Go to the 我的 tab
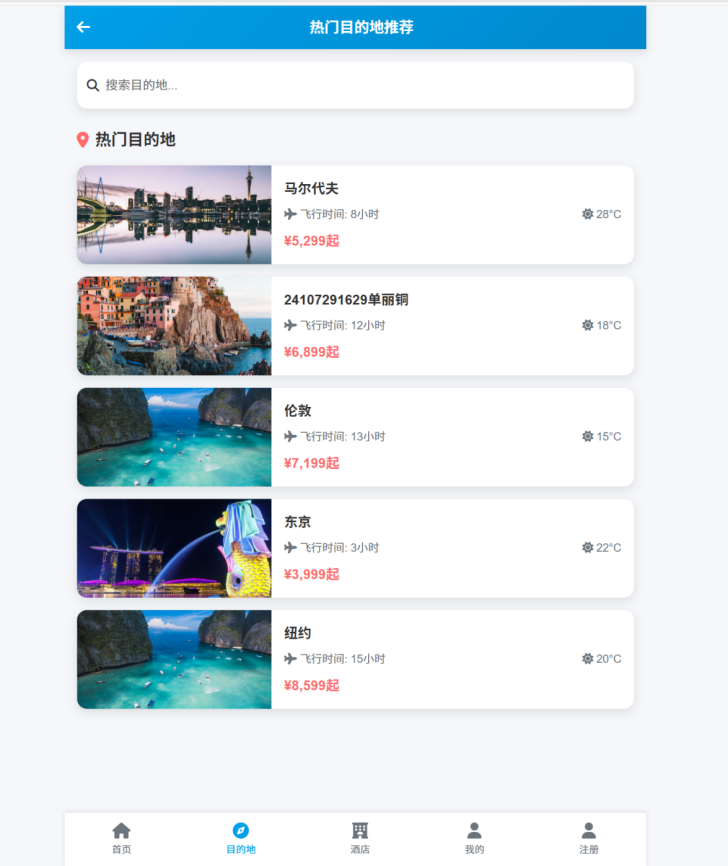This screenshot has height=866, width=728. coord(474,838)
